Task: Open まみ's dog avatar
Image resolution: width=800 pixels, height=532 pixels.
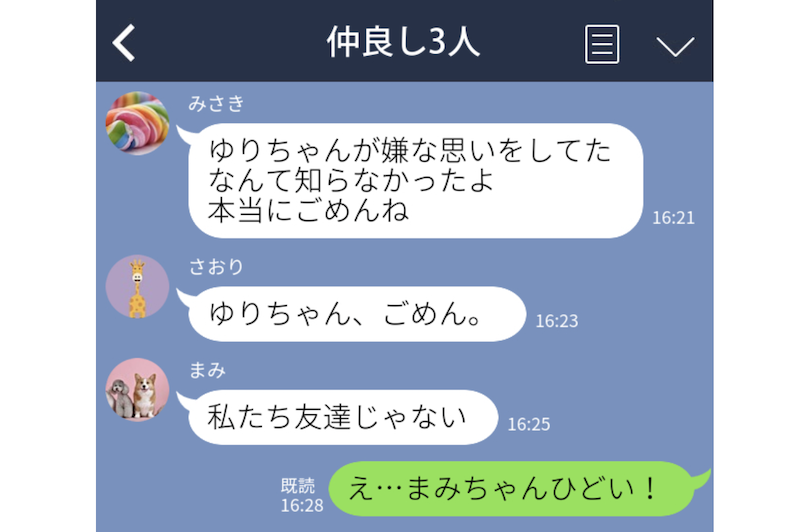Action: pos(138,390)
